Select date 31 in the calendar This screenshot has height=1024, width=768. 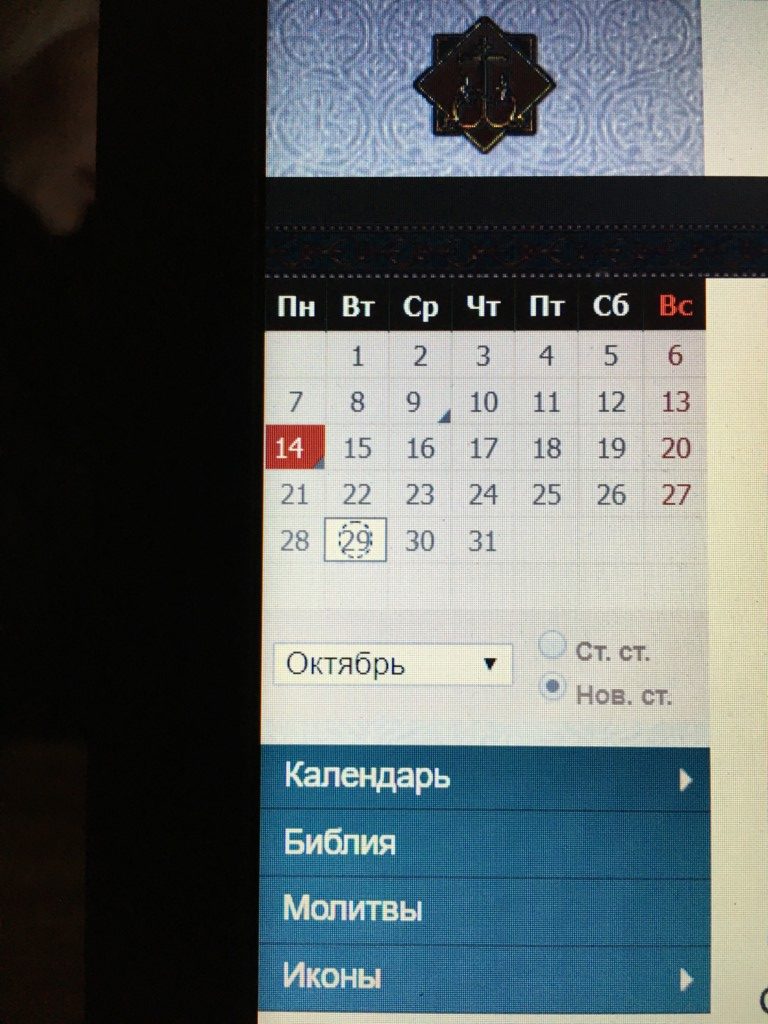483,541
